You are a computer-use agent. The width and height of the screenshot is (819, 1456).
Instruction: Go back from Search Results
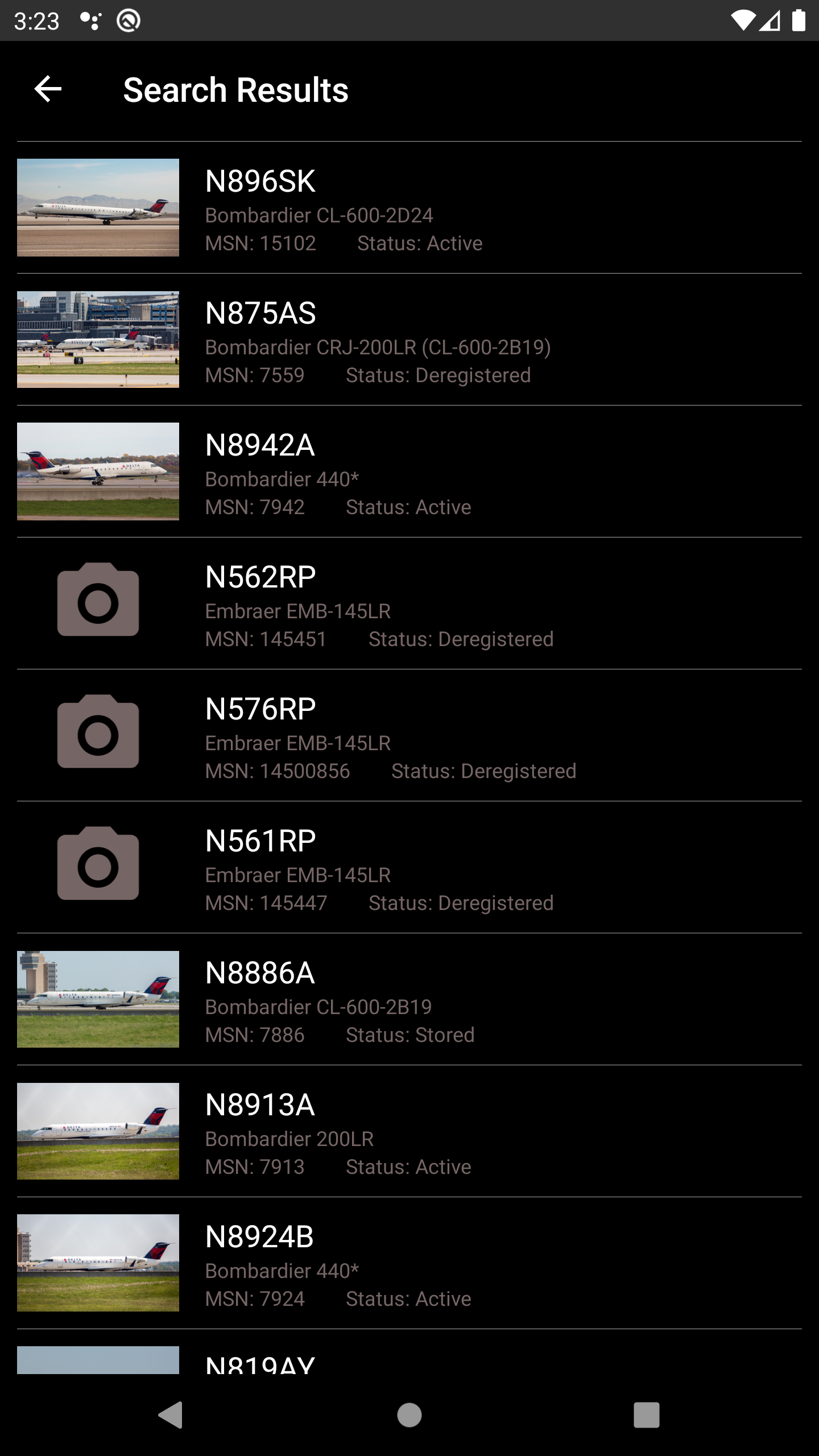point(48,89)
